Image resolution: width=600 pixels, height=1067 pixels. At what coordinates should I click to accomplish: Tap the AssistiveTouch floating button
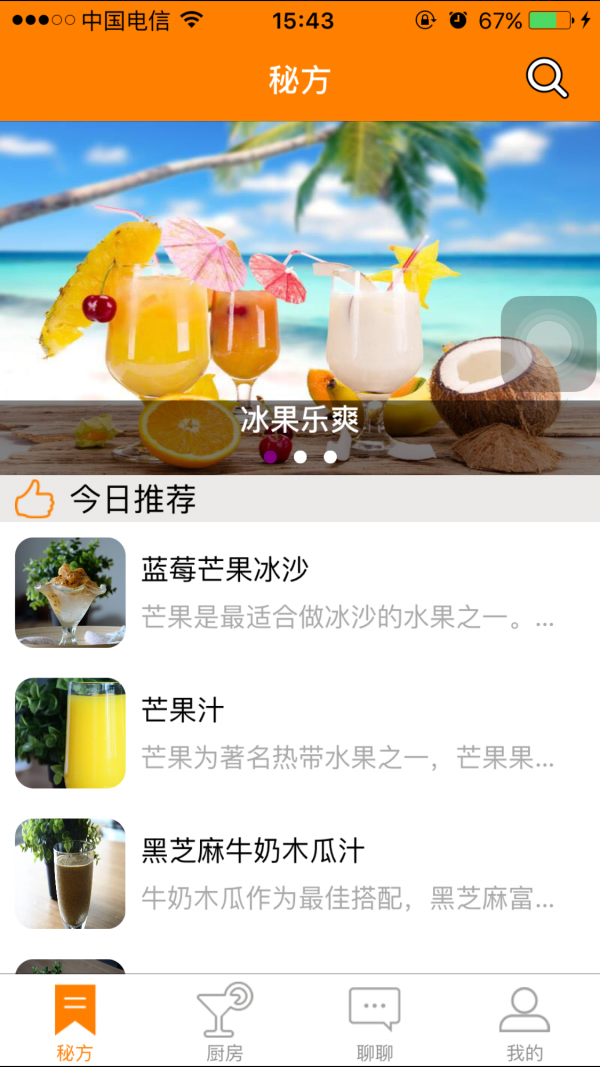click(548, 344)
